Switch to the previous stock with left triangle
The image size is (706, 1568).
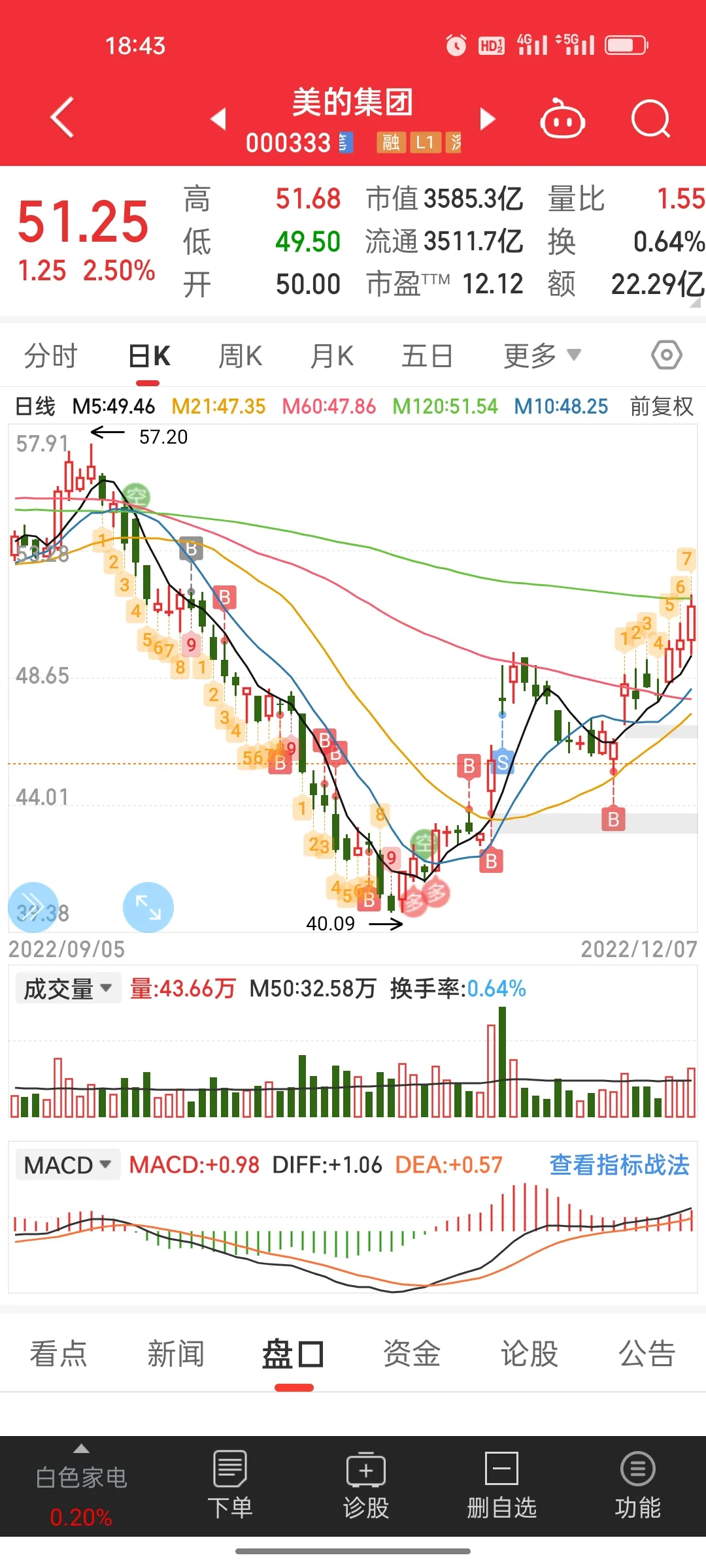[218, 119]
